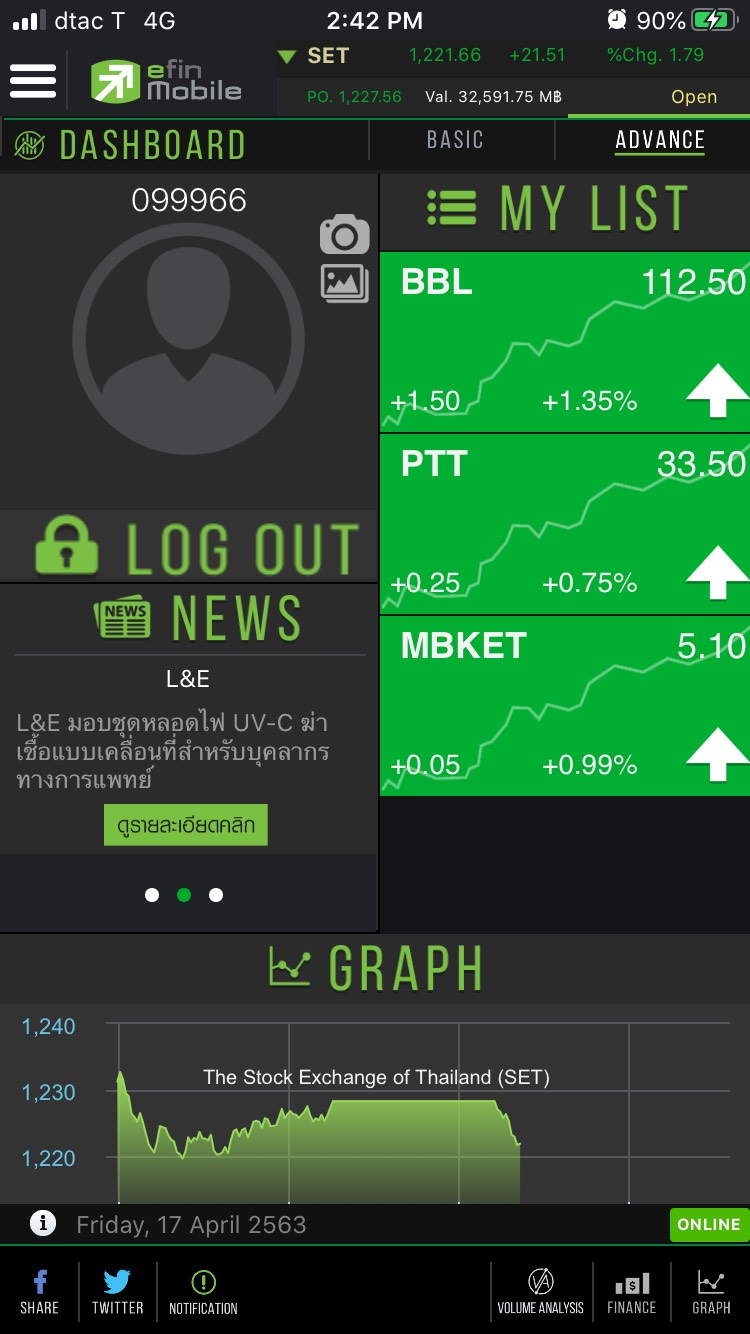Open FINANCE section
Screen dimensions: 750x1334
[x=631, y=1291]
